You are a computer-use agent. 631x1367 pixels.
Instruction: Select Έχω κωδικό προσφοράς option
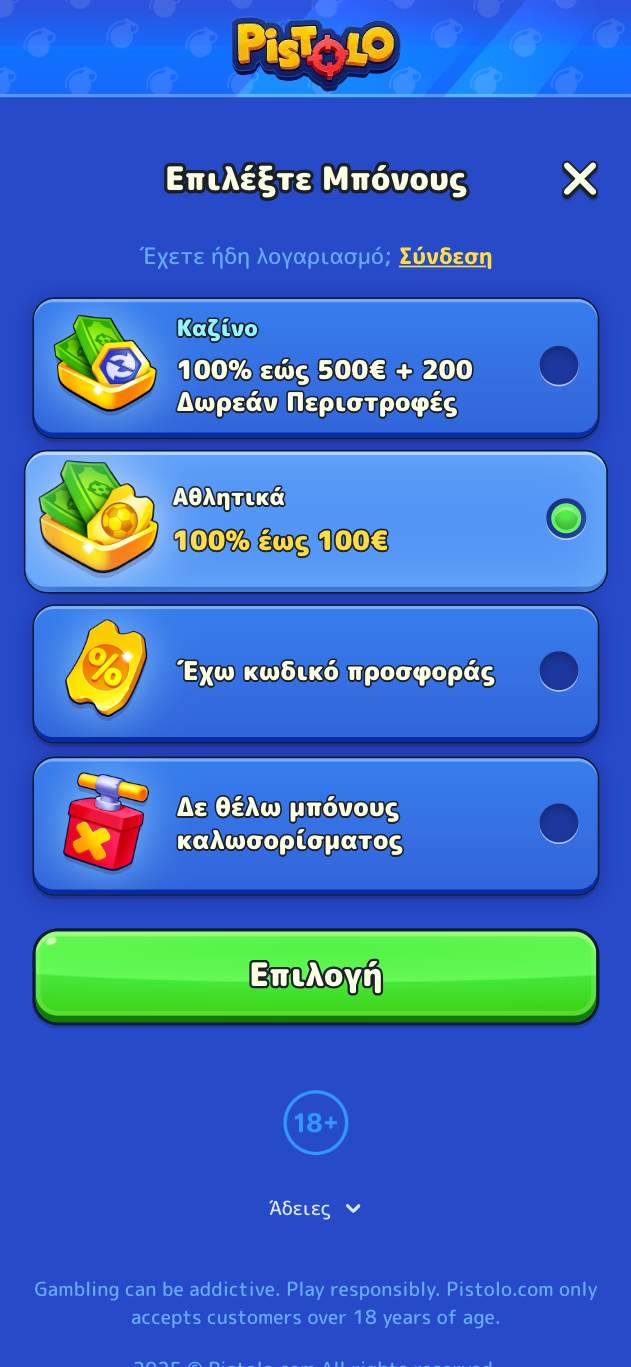558,671
